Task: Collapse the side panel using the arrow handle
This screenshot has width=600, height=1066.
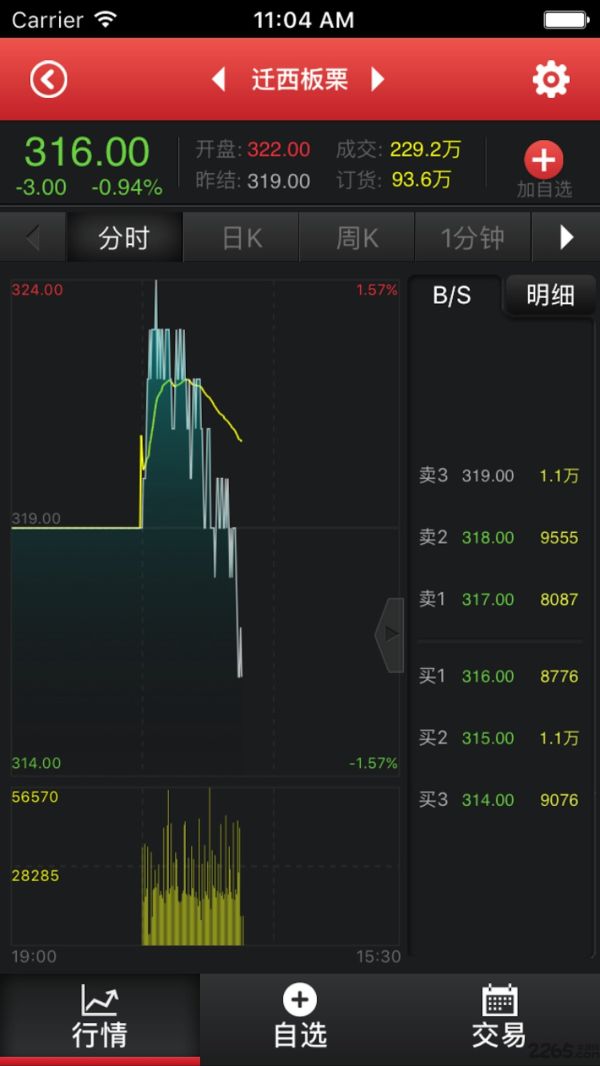Action: coord(390,634)
